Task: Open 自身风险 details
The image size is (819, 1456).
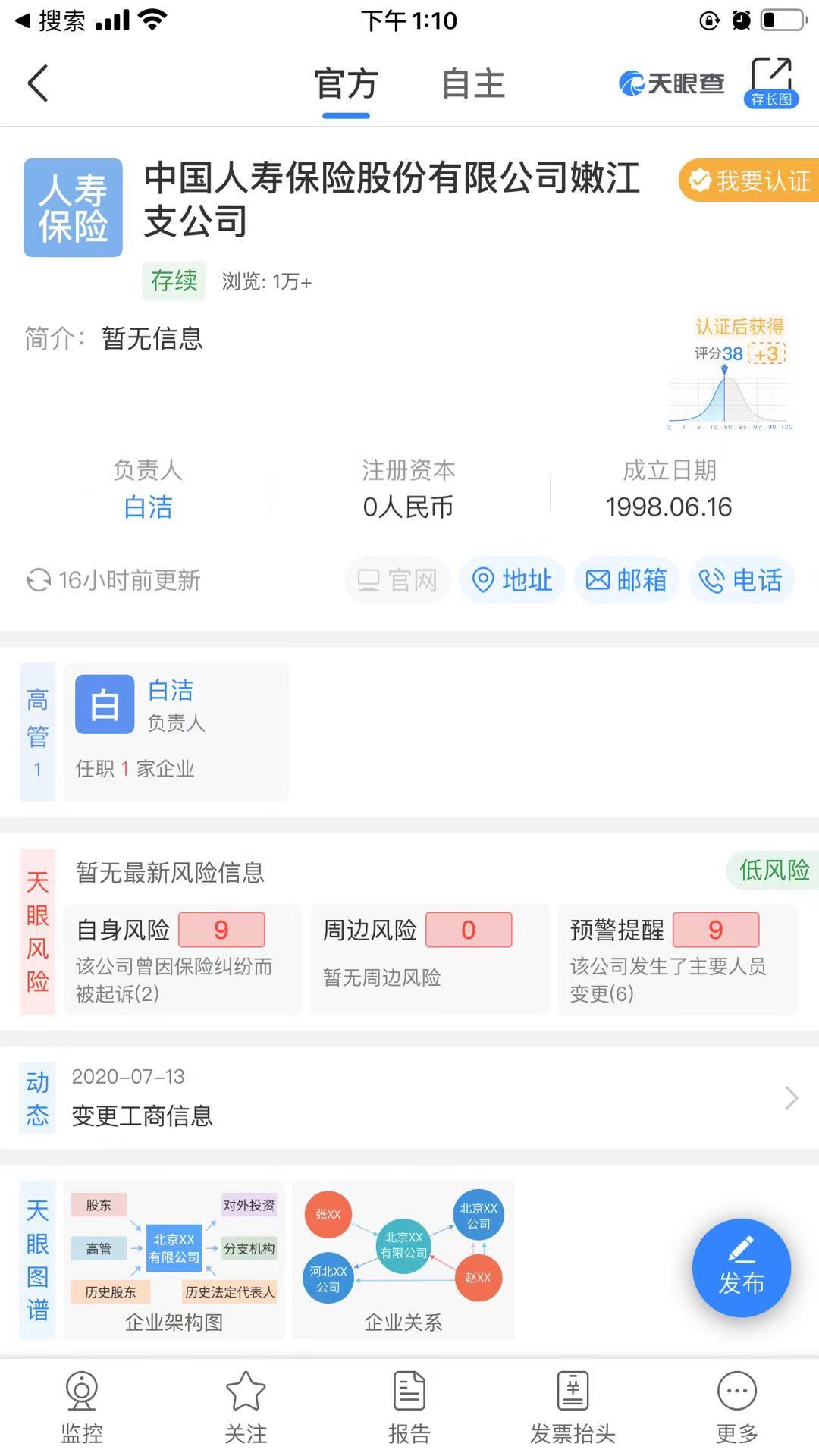Action: 182,959
